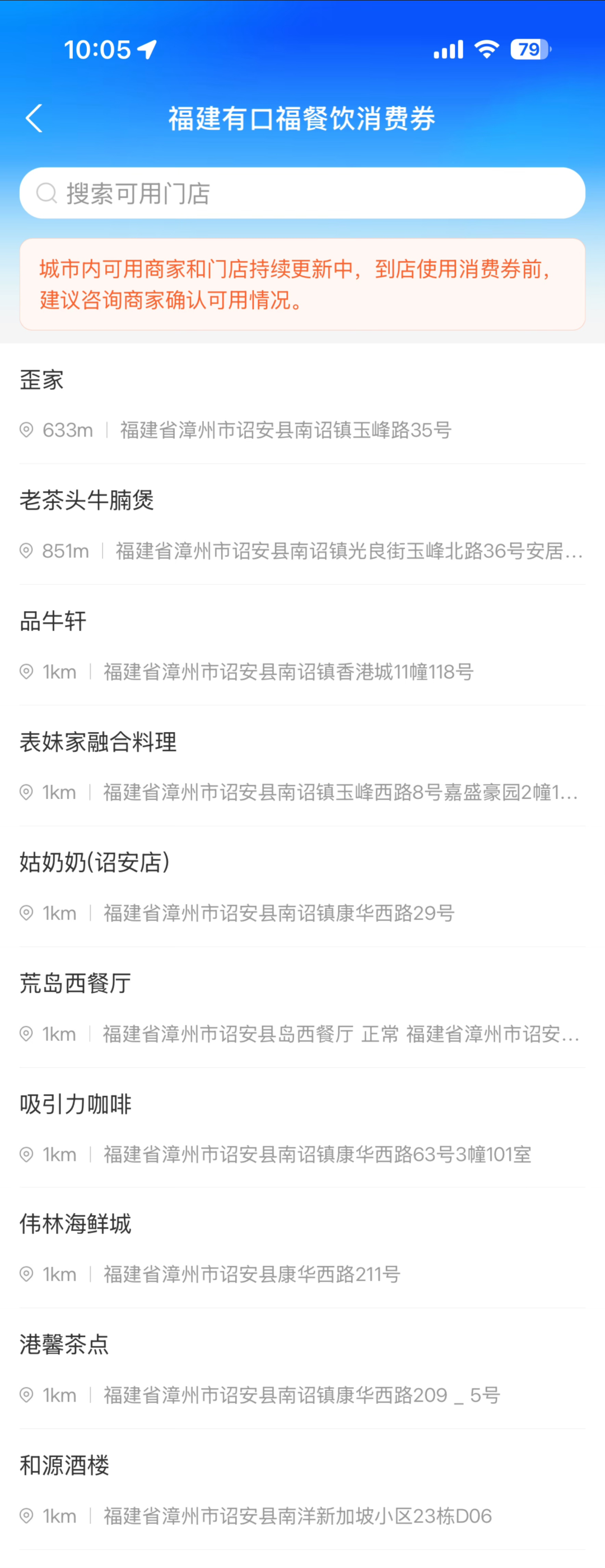Select the 品牛轩 store

(x=302, y=645)
